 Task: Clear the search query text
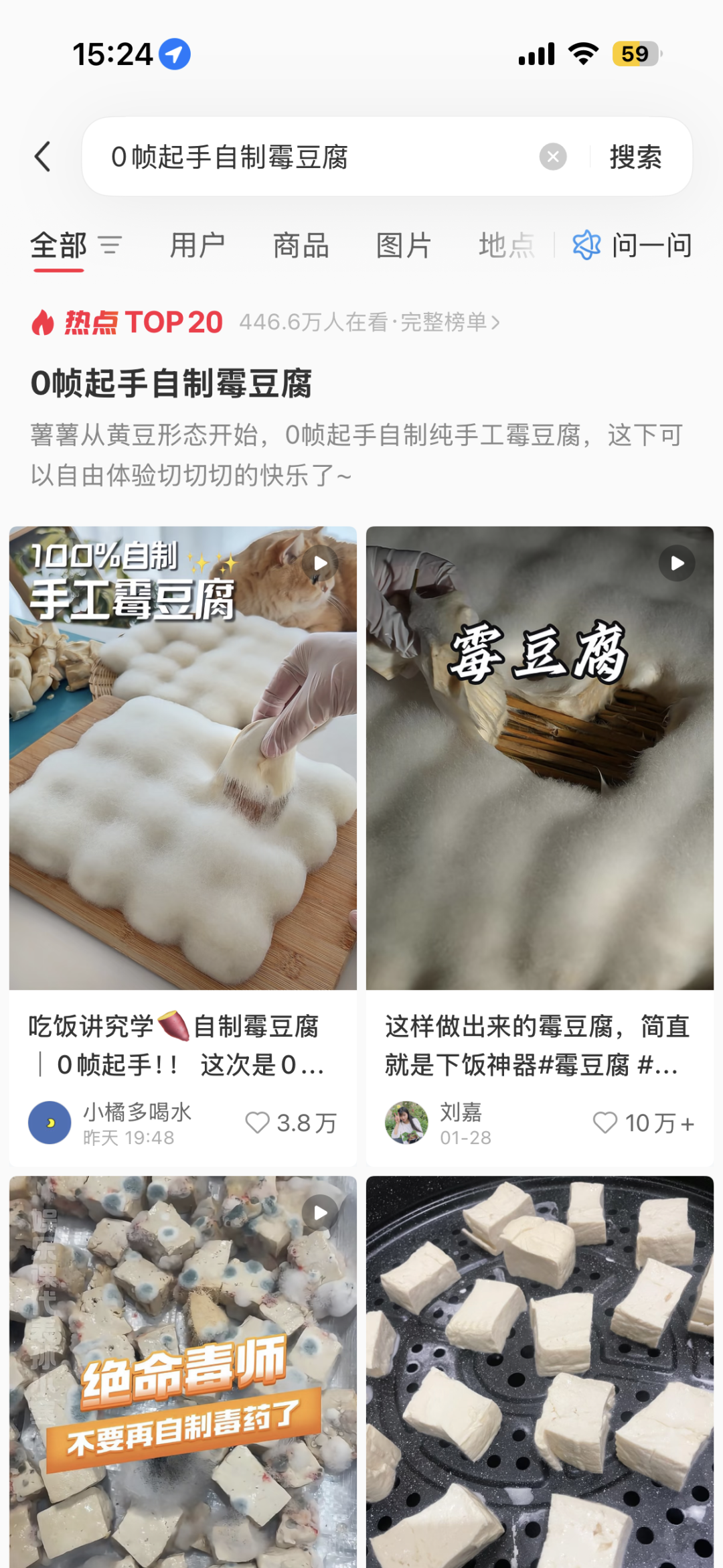coord(553,157)
